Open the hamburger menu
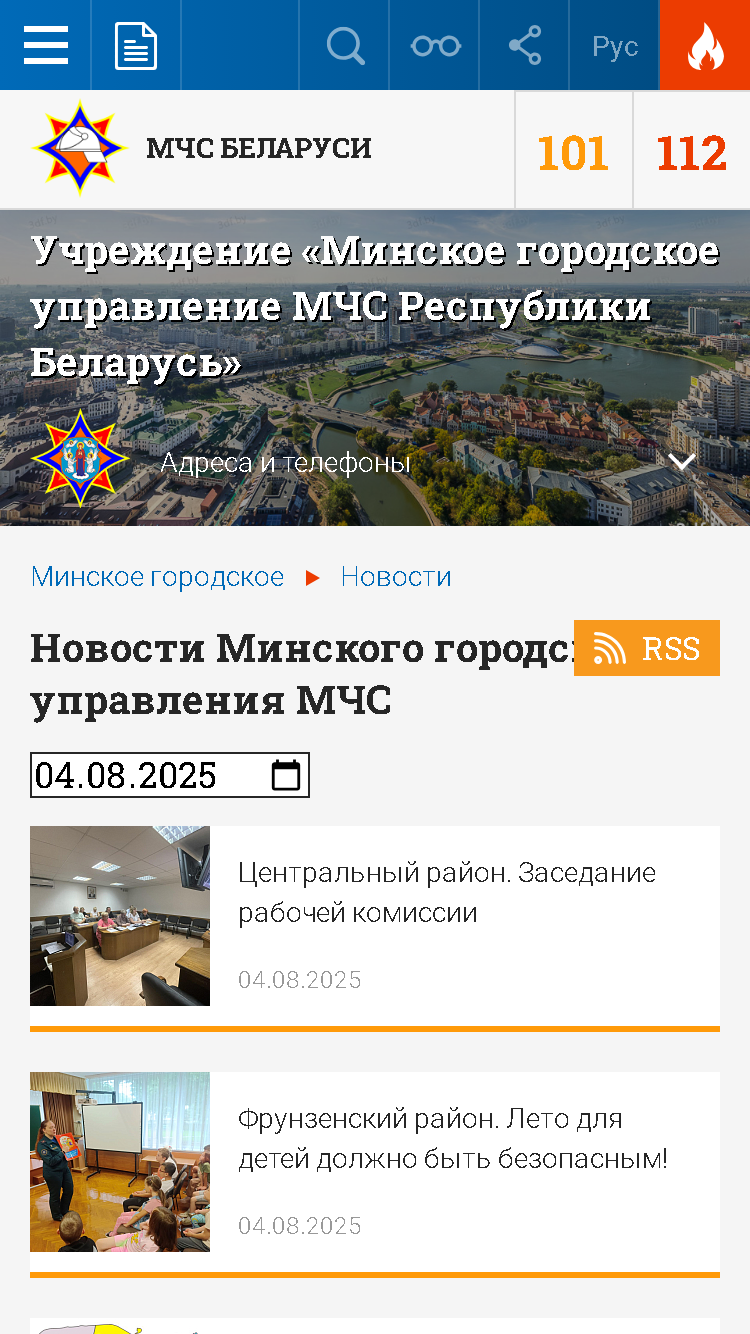 45,45
